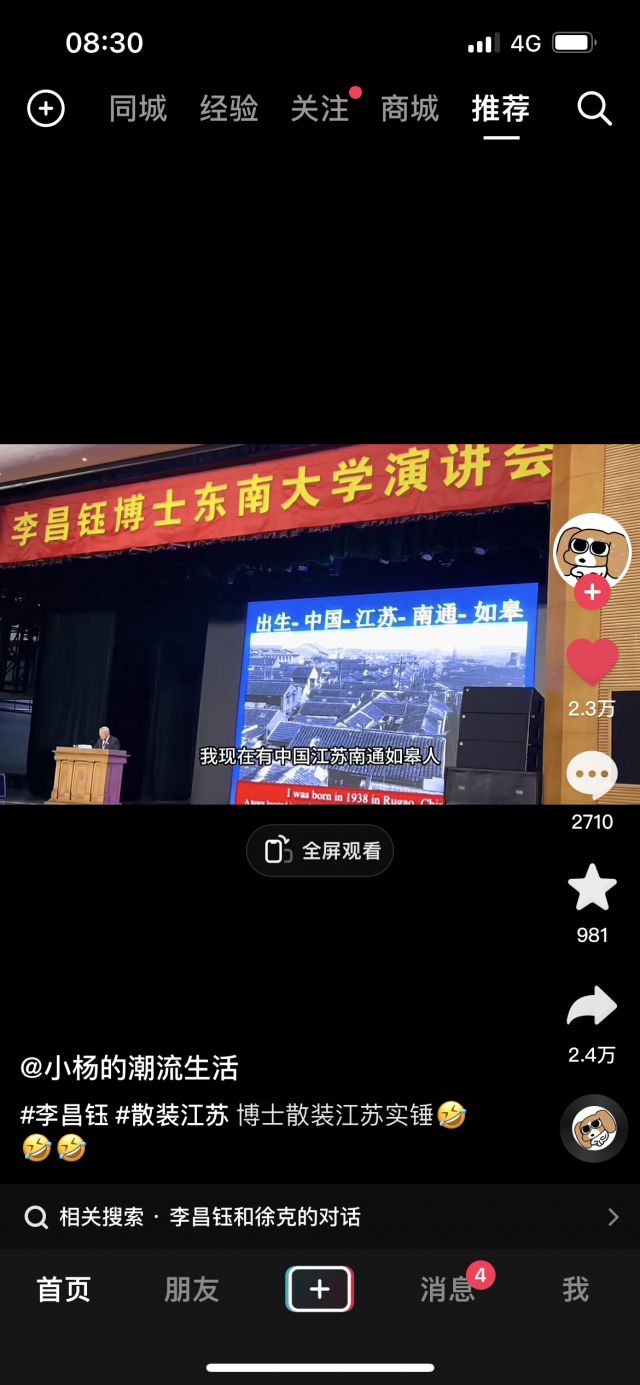Image resolution: width=640 pixels, height=1385 pixels.
Task: Follow the creator with the red plus
Action: coord(592,592)
